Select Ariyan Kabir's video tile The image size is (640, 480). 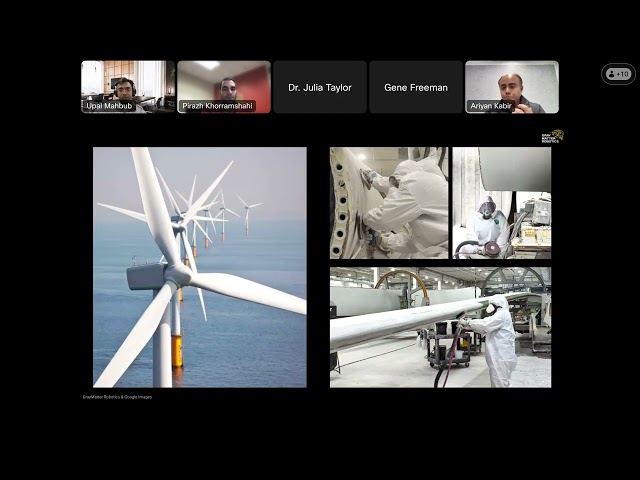[x=511, y=86]
